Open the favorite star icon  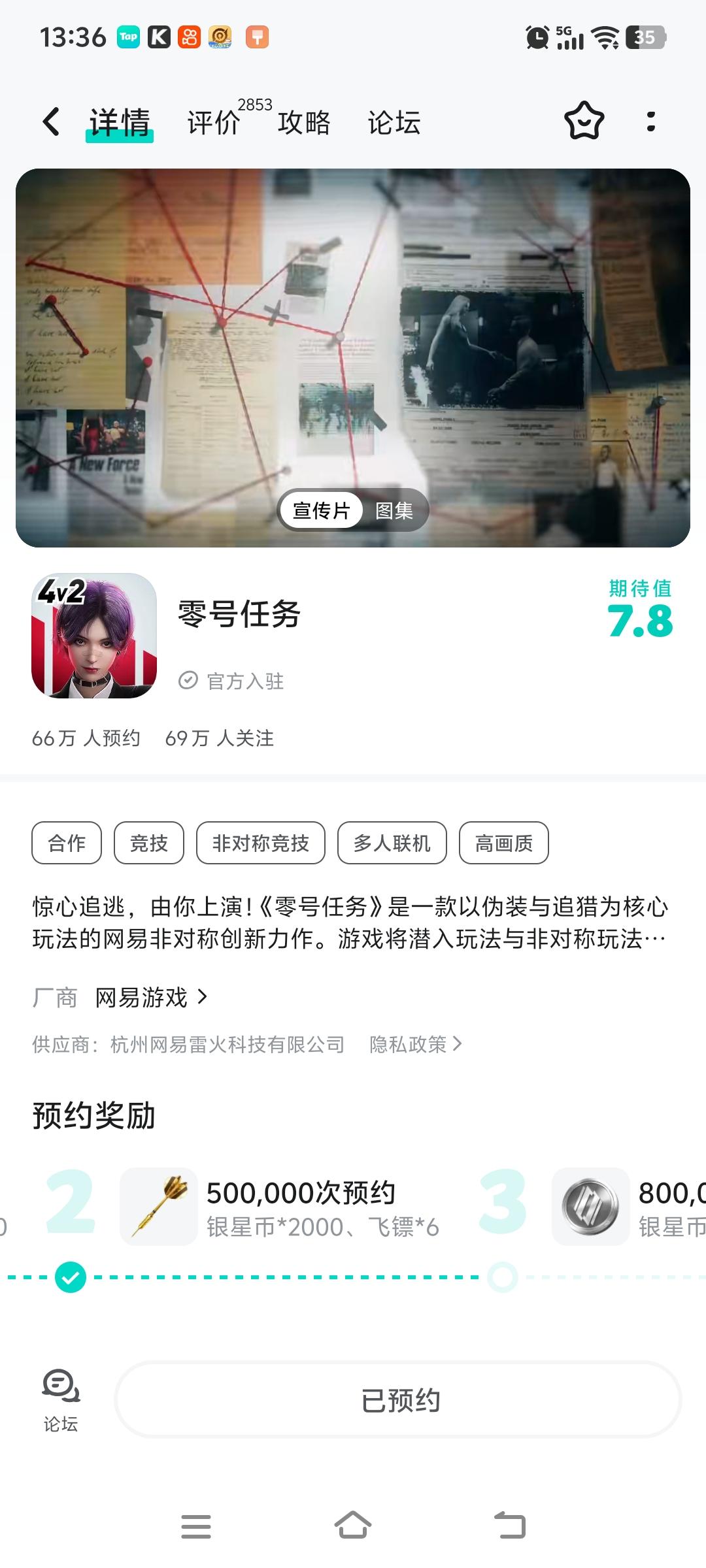point(584,122)
